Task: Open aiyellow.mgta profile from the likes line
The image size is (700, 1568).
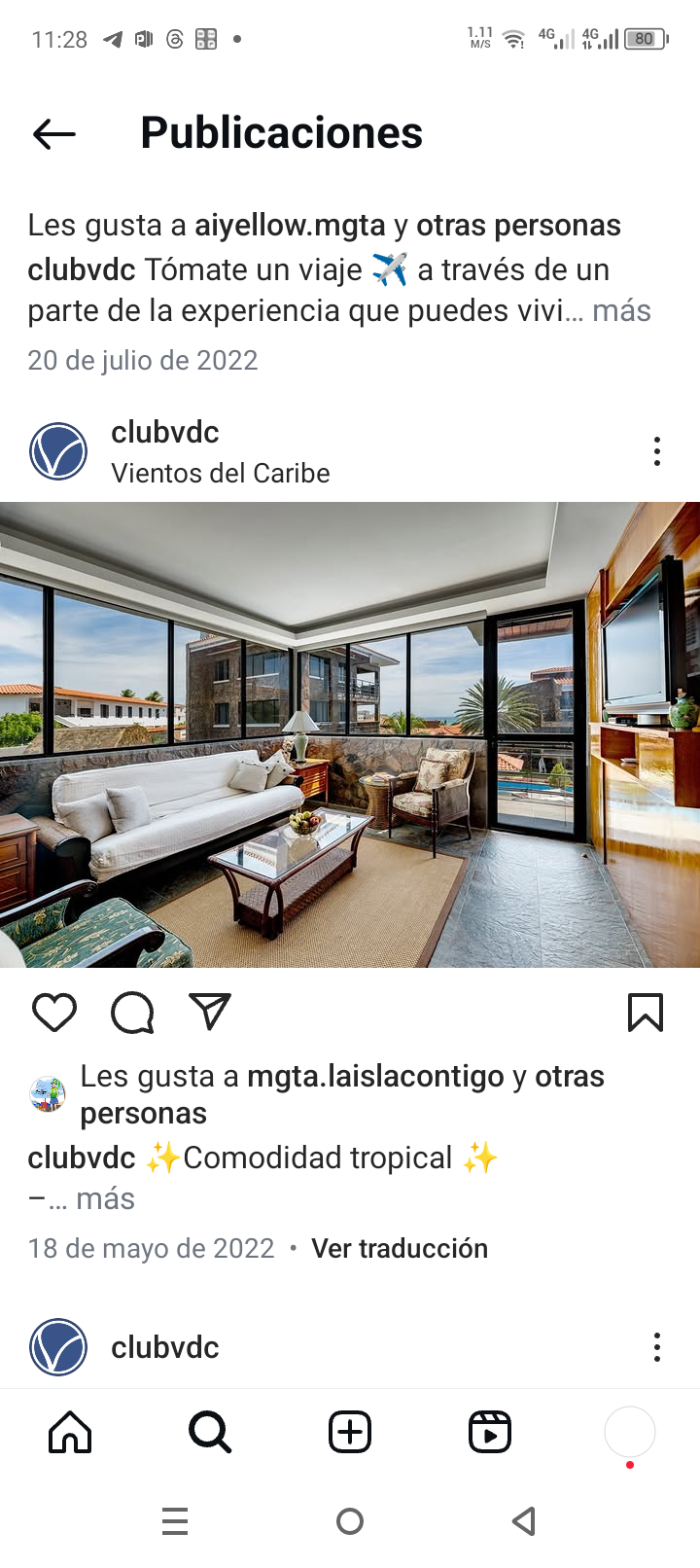Action: tap(290, 226)
